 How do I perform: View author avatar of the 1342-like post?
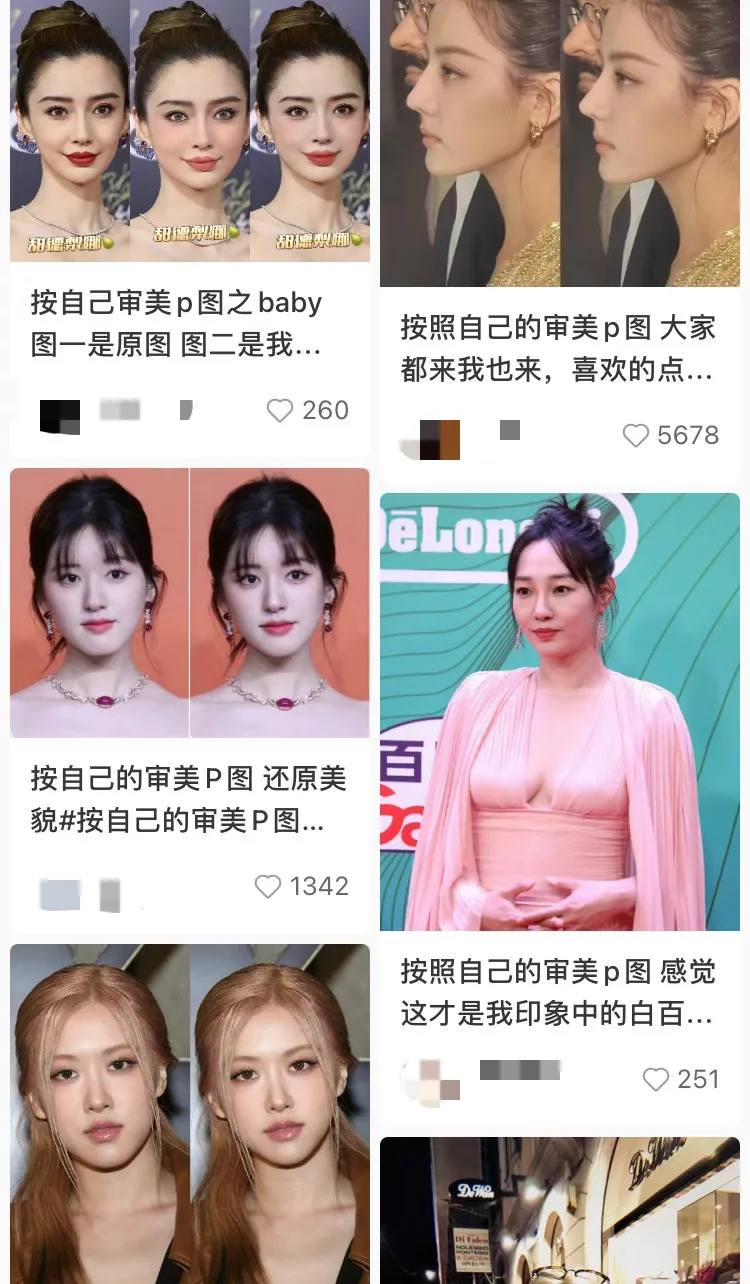pos(59,893)
